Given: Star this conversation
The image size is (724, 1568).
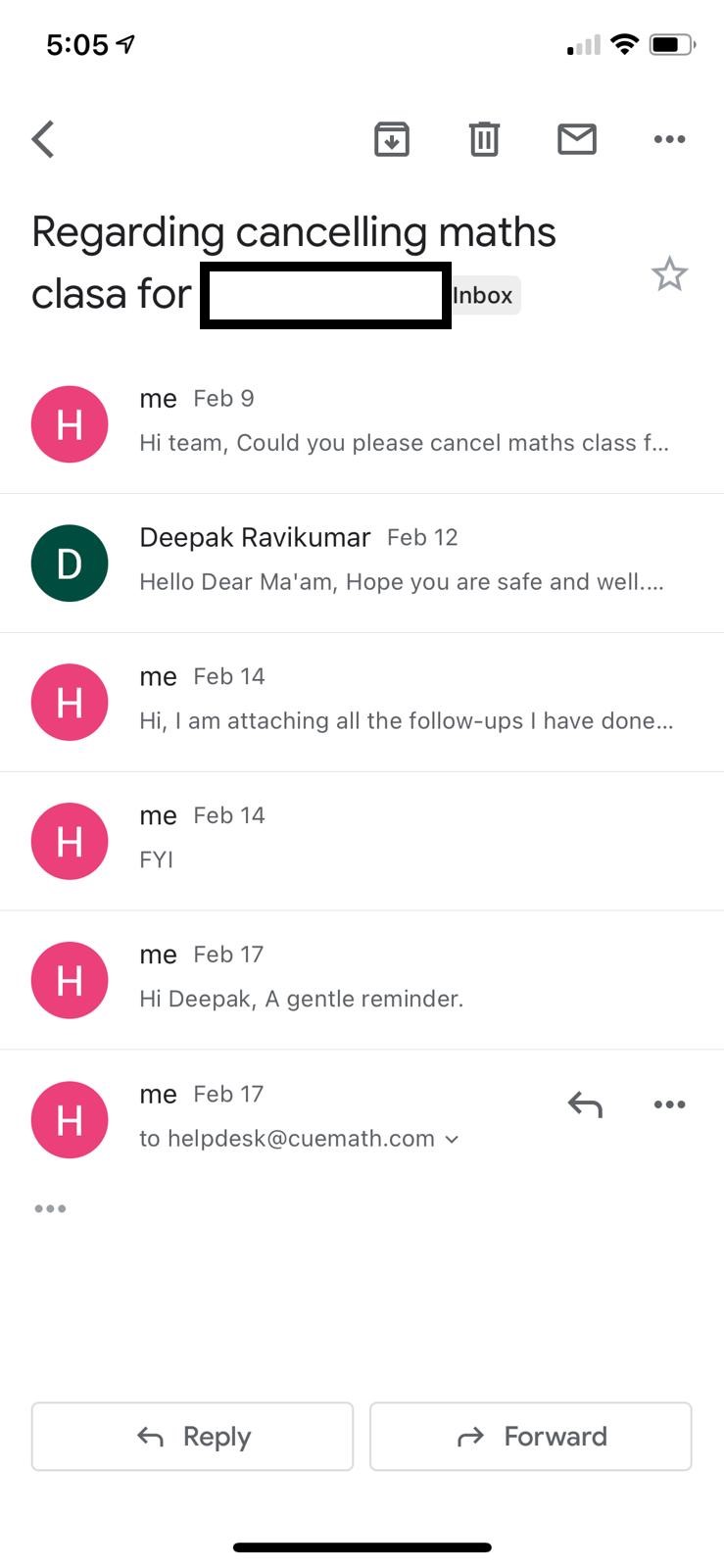Looking at the screenshot, I should [x=669, y=274].
